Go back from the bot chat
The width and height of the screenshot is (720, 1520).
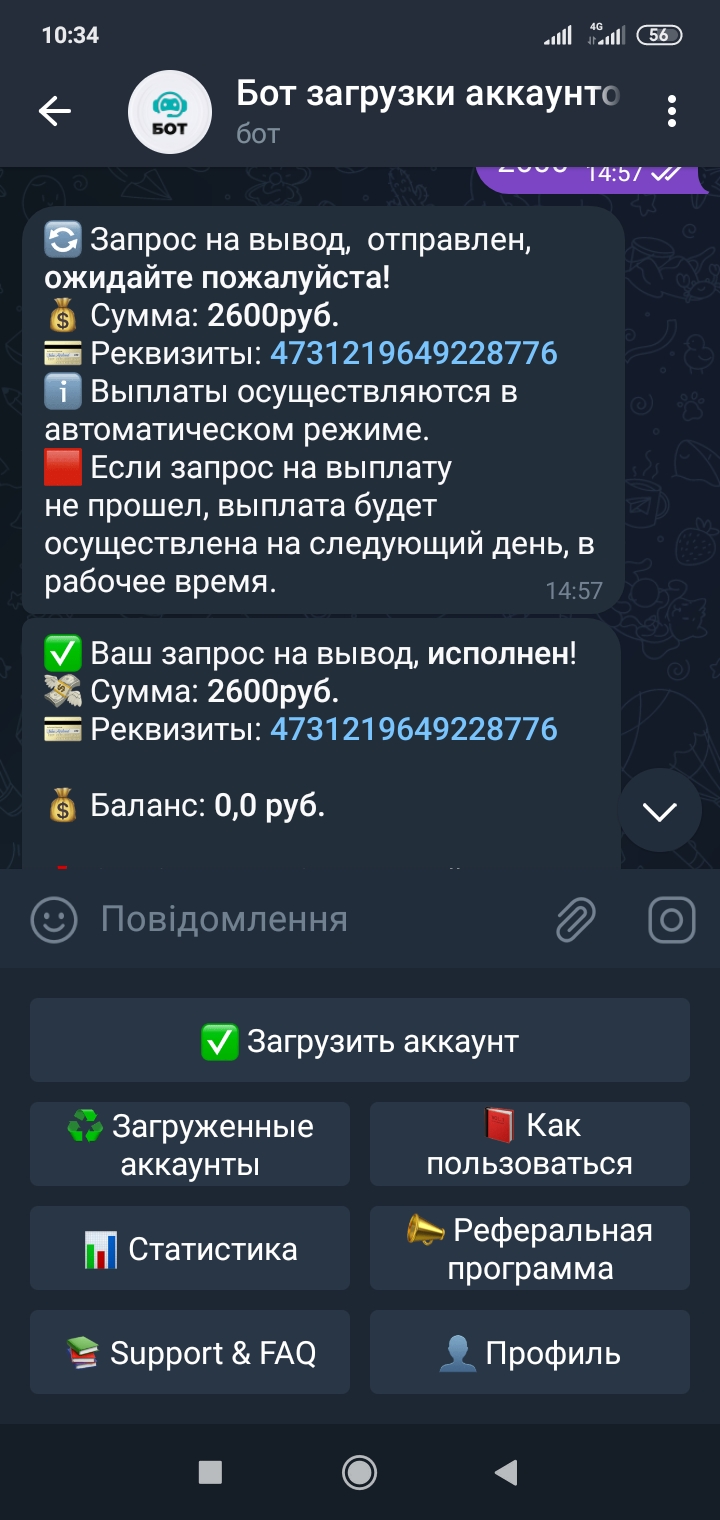[55, 111]
